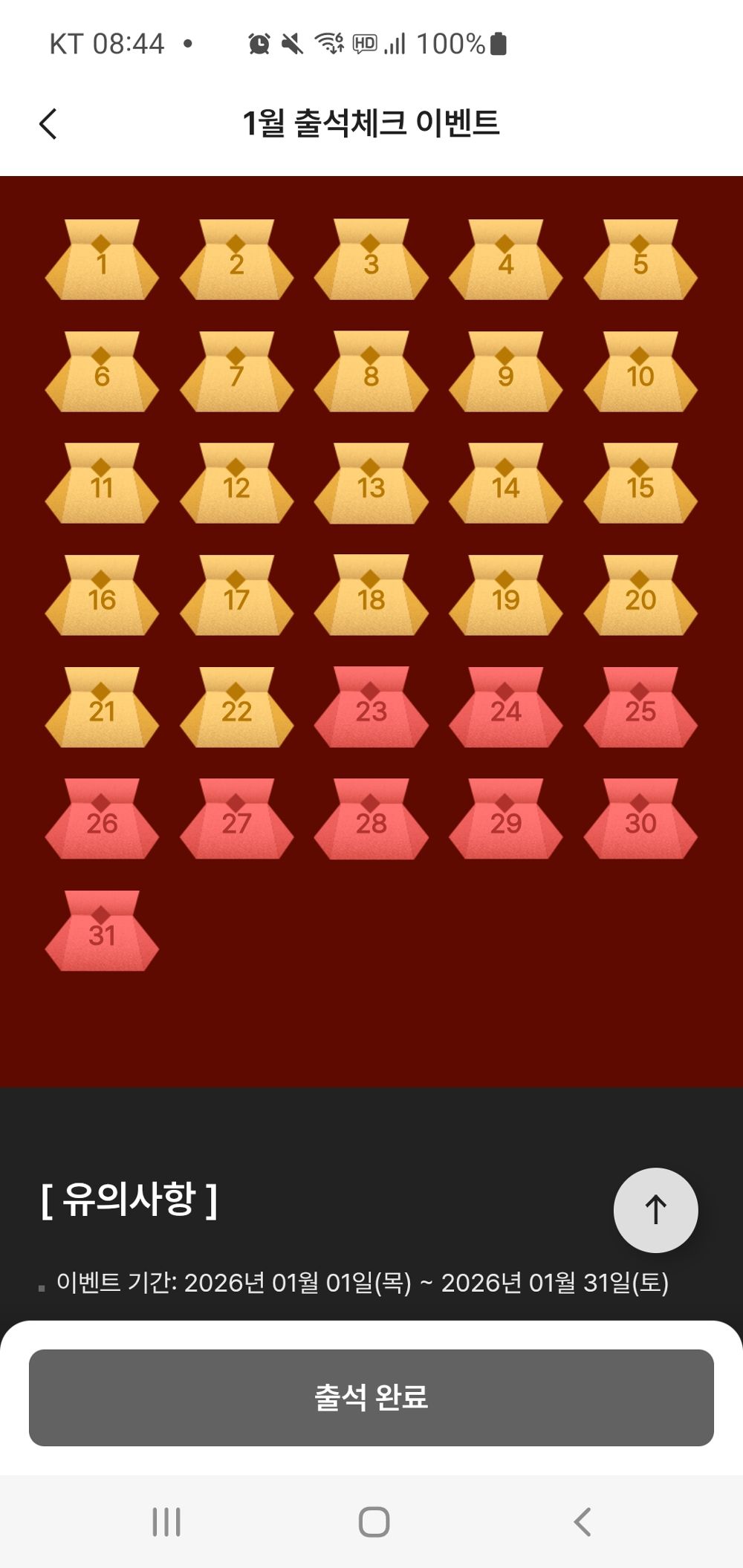Tap the 출석 완료 button
The width and height of the screenshot is (743, 1568).
point(371,1397)
